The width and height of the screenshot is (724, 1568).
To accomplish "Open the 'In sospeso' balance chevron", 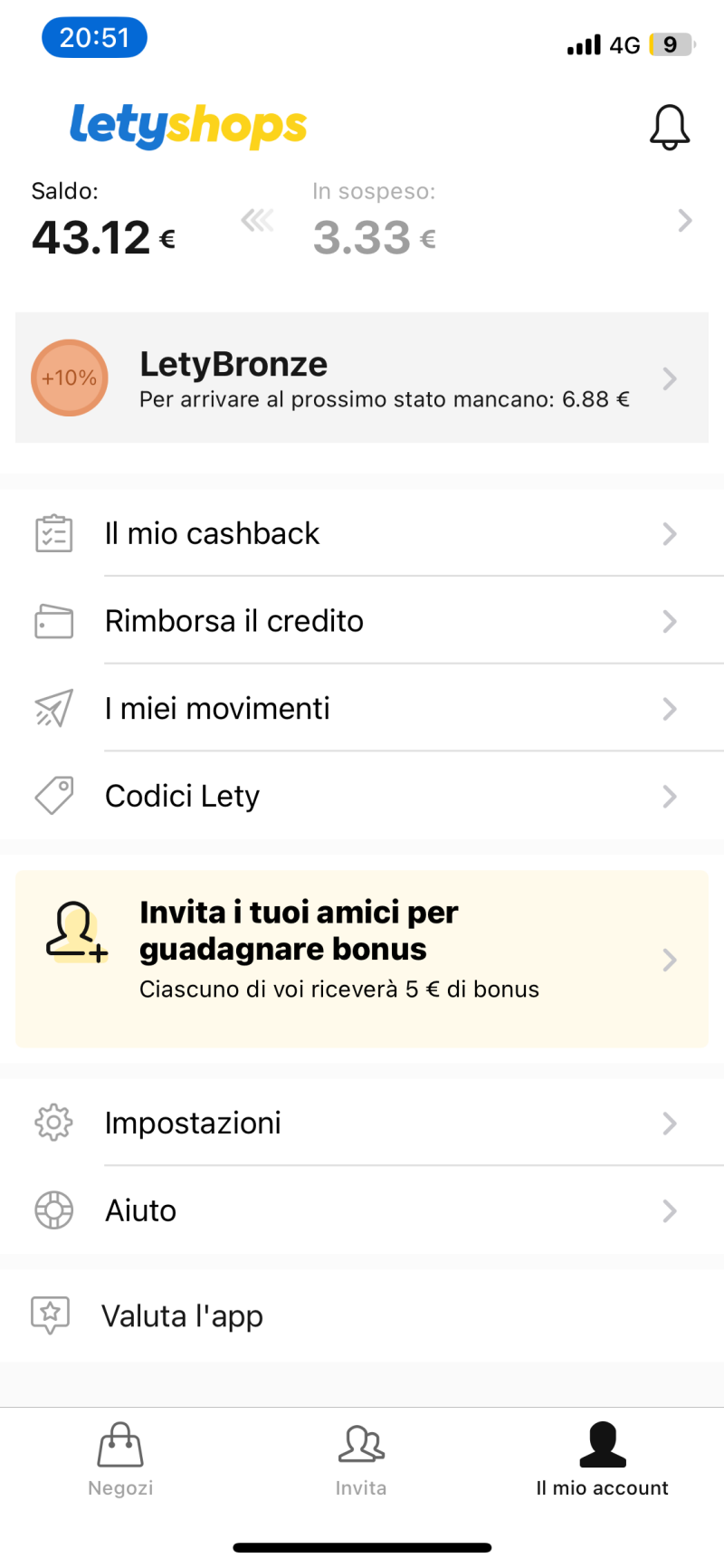I will tap(685, 220).
